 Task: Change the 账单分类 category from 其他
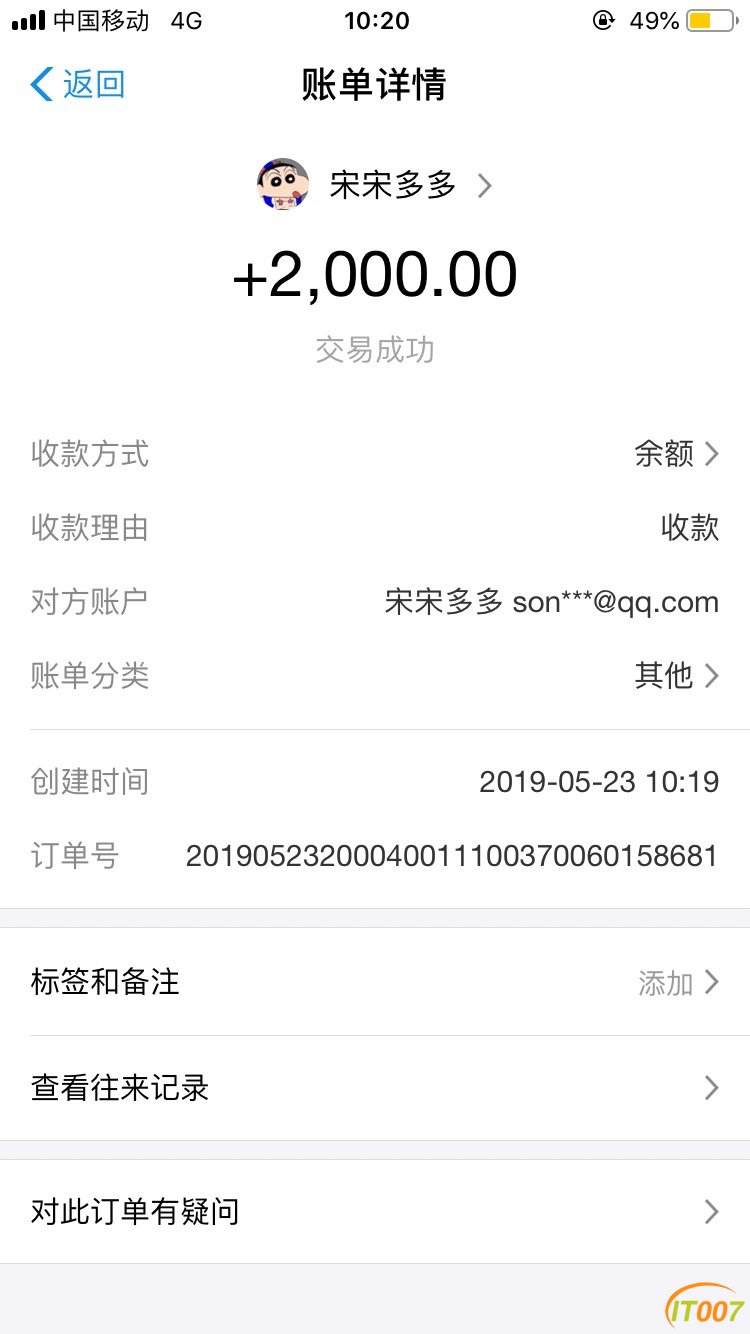pos(676,676)
